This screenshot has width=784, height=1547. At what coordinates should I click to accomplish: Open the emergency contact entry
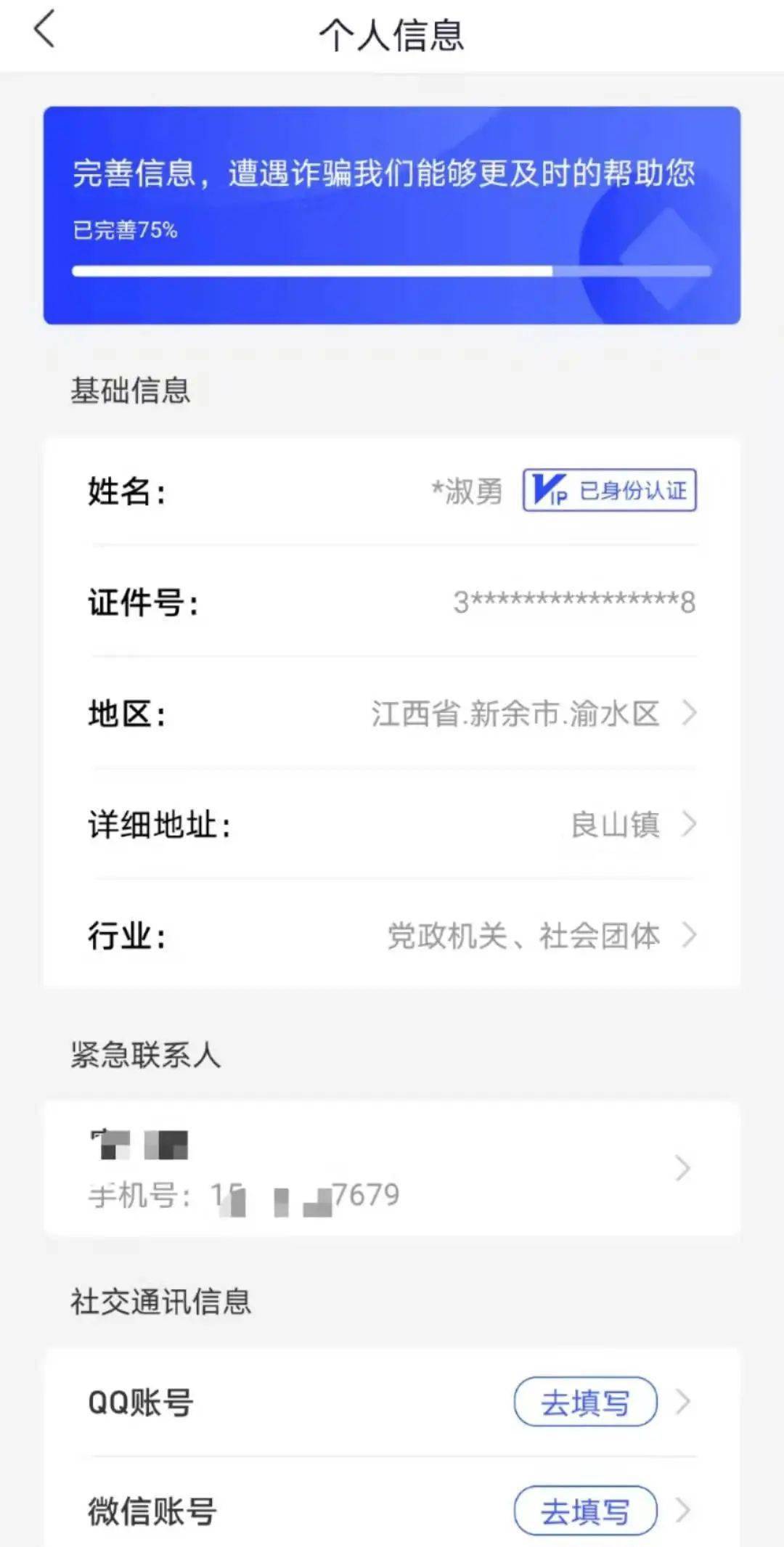(392, 1169)
